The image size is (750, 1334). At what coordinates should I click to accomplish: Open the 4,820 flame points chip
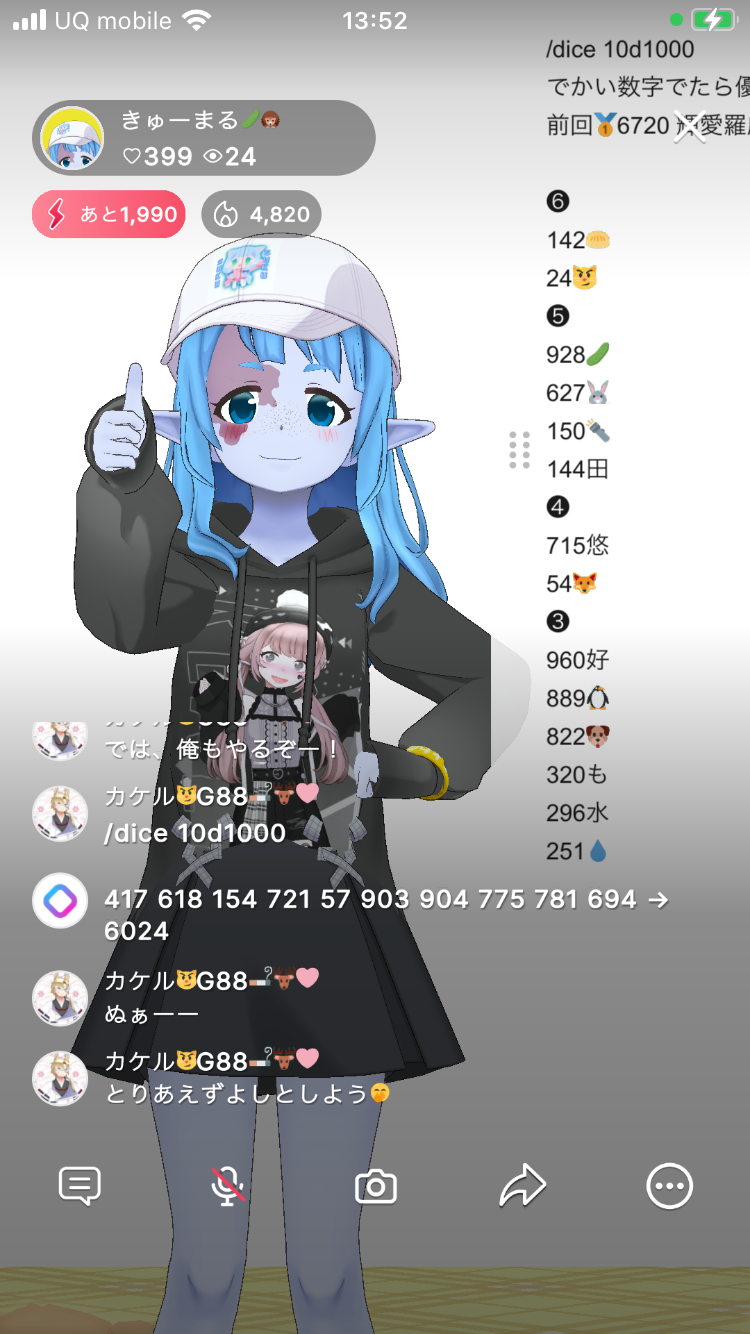click(262, 214)
